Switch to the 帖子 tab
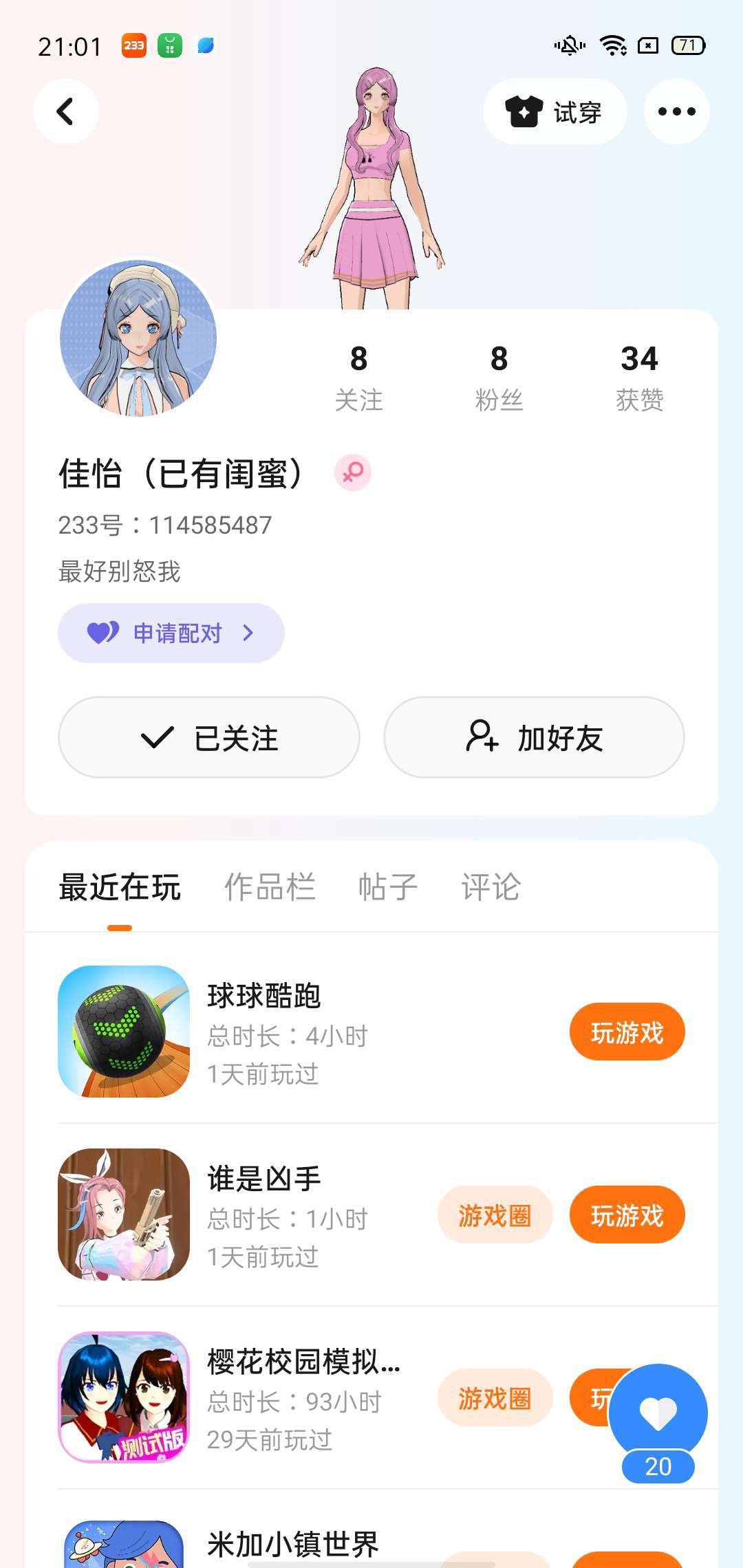The image size is (743, 1568). point(388,887)
